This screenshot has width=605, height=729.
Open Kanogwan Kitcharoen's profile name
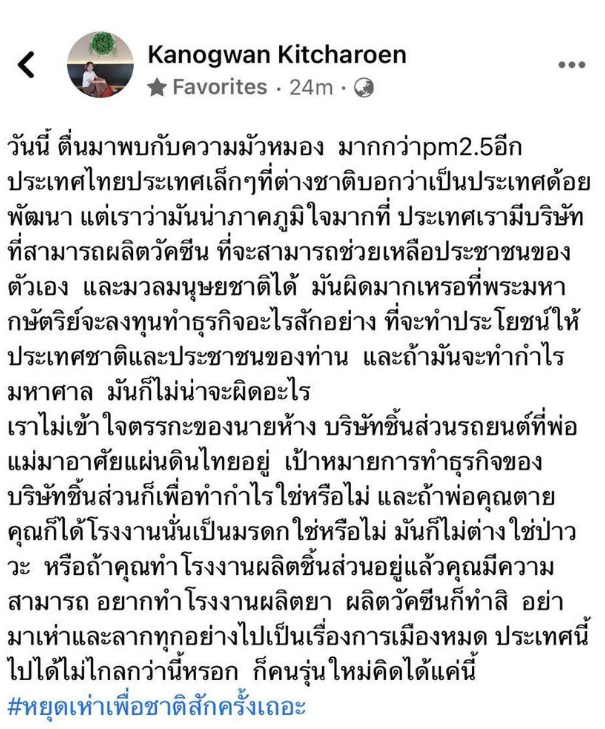(276, 53)
